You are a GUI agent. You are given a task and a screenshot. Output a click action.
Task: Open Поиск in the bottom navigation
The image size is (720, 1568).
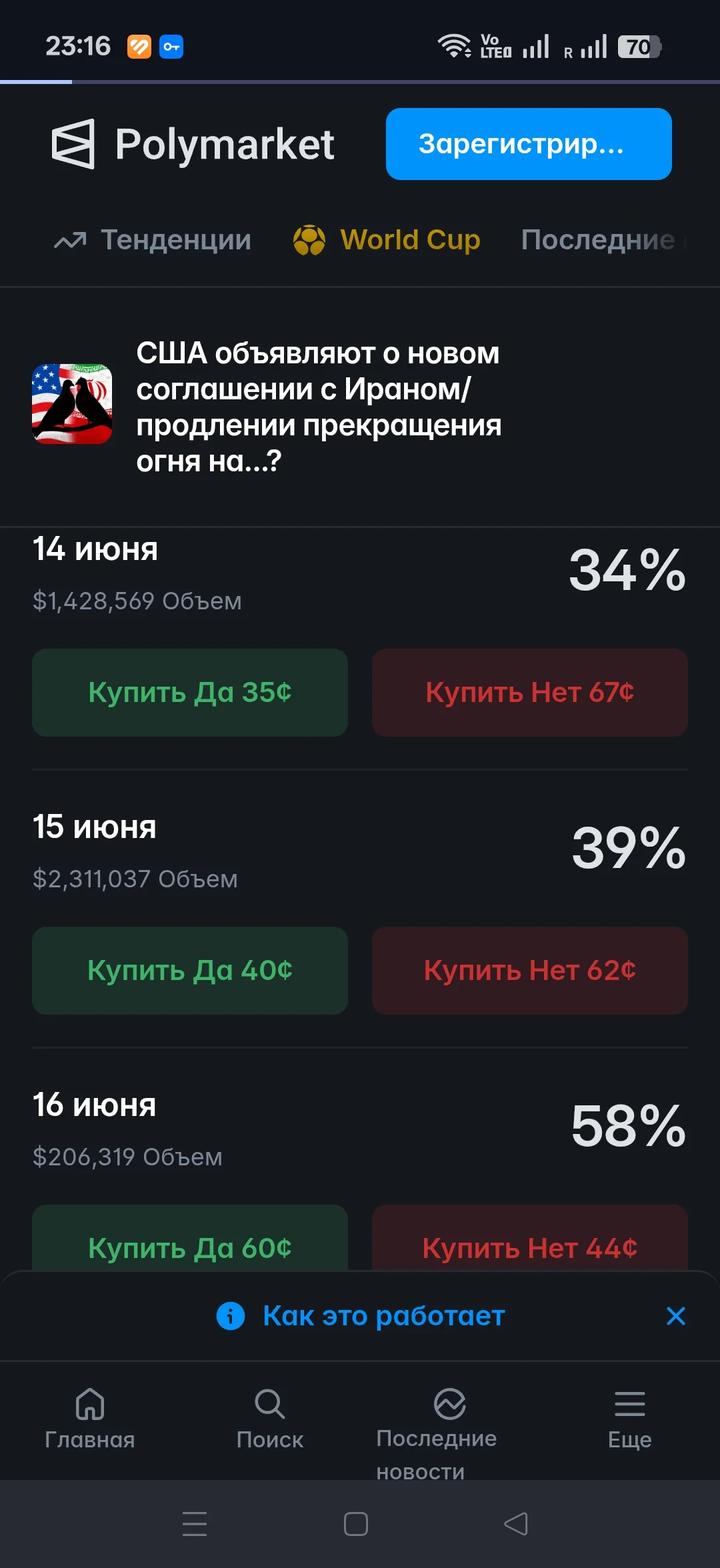click(x=270, y=1419)
